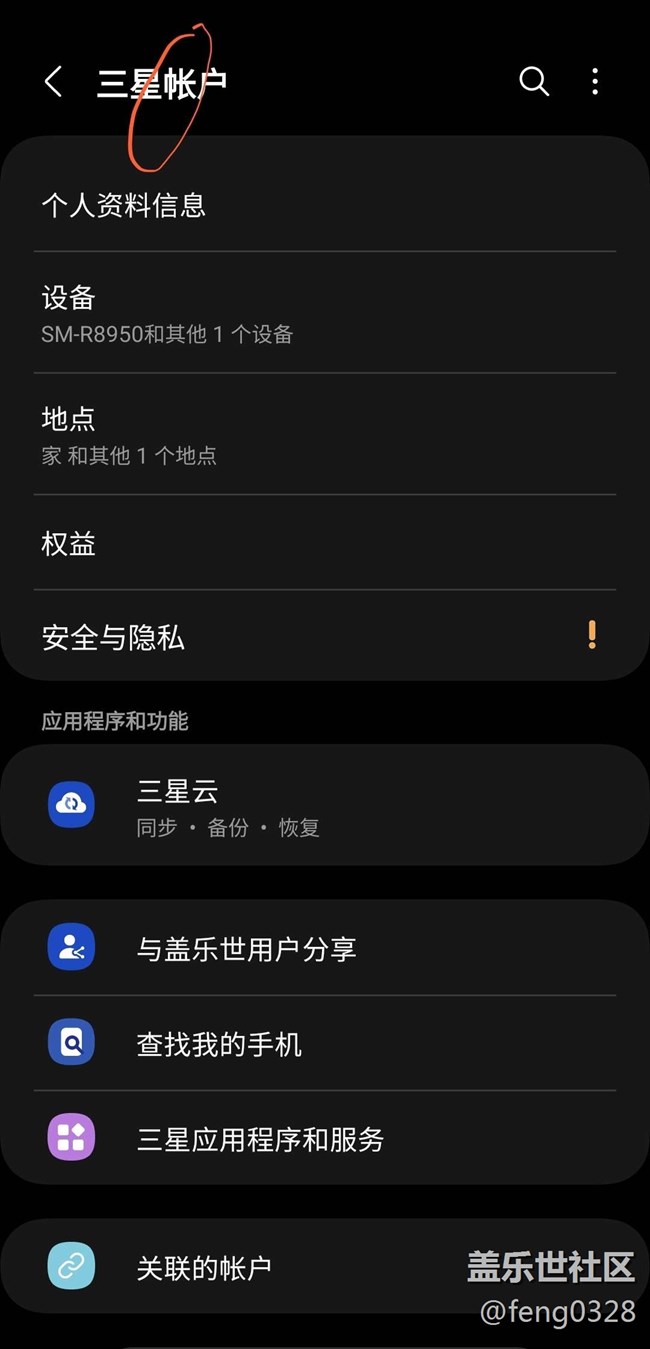This screenshot has width=650, height=1349.
Task: Open the 地点 row
Action: point(325,434)
